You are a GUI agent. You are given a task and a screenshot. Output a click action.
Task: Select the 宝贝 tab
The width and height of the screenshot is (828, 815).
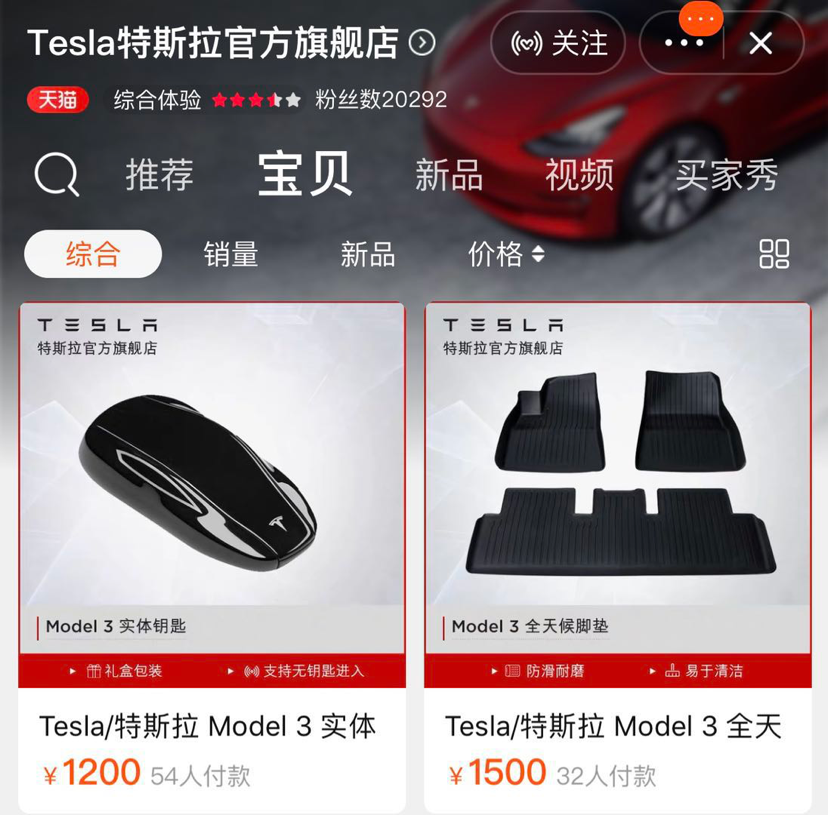click(305, 175)
